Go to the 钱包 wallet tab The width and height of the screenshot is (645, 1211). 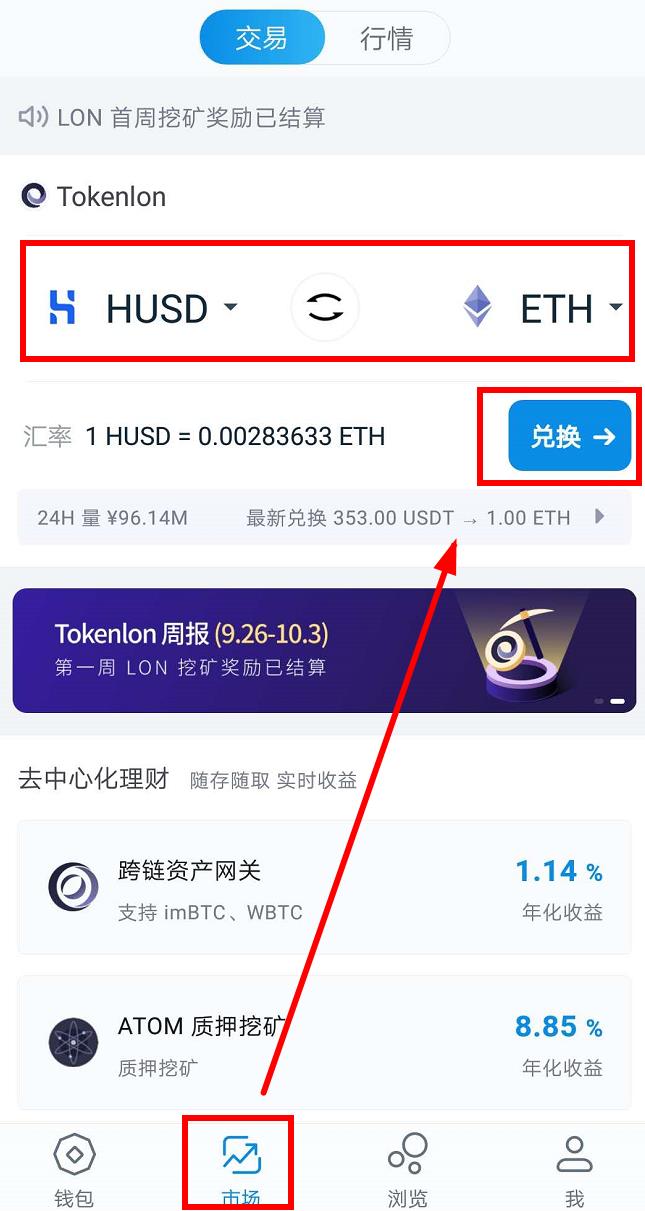74,1168
